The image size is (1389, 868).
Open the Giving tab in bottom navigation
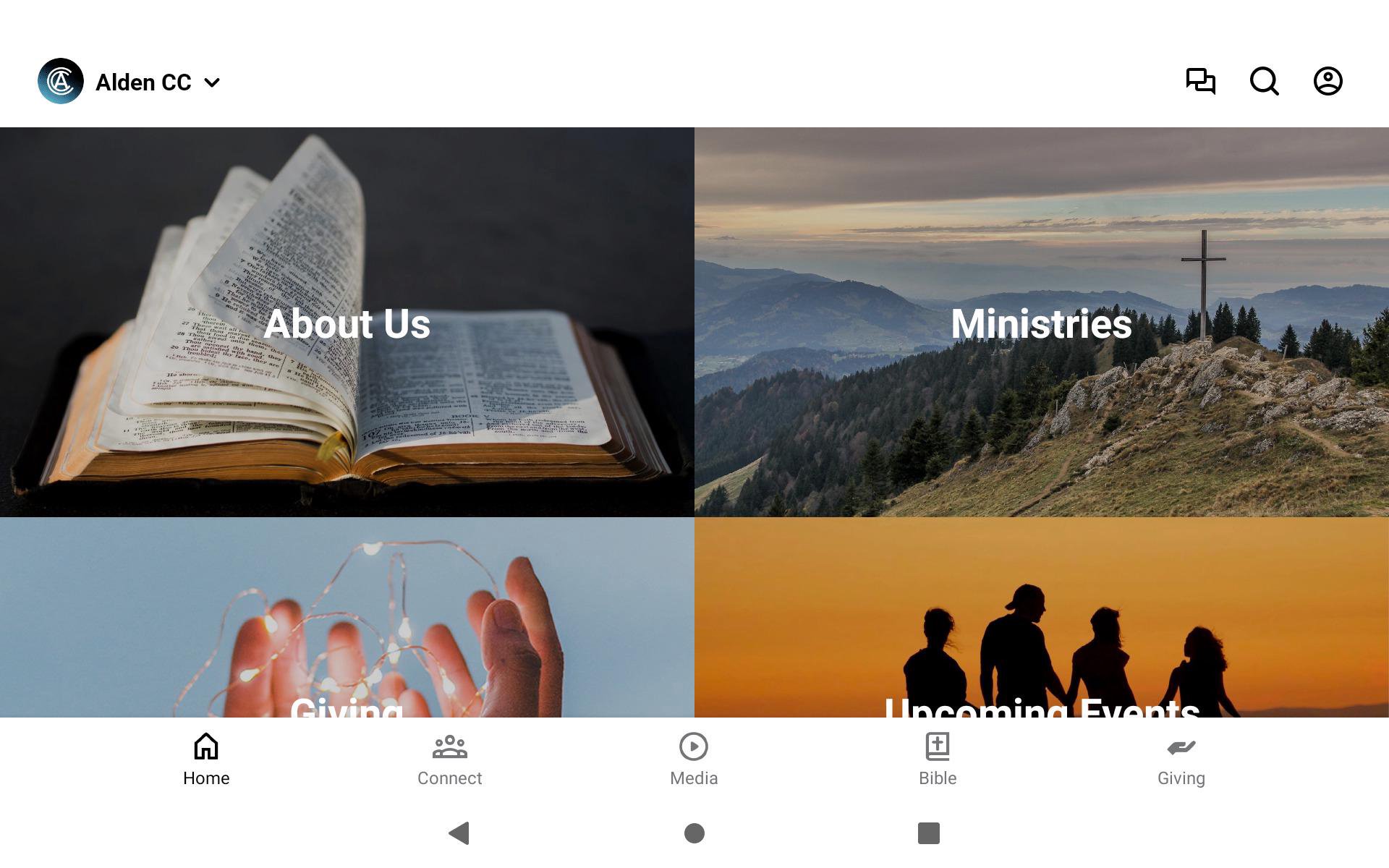click(x=1181, y=759)
